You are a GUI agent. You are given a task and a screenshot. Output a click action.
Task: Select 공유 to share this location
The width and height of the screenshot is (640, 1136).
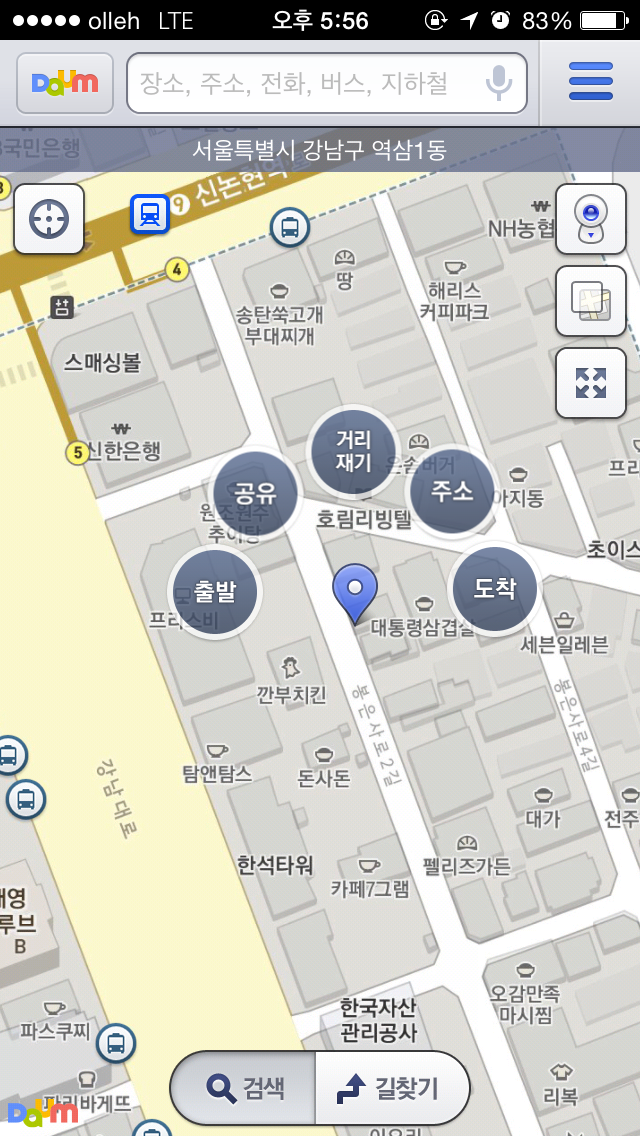[256, 492]
